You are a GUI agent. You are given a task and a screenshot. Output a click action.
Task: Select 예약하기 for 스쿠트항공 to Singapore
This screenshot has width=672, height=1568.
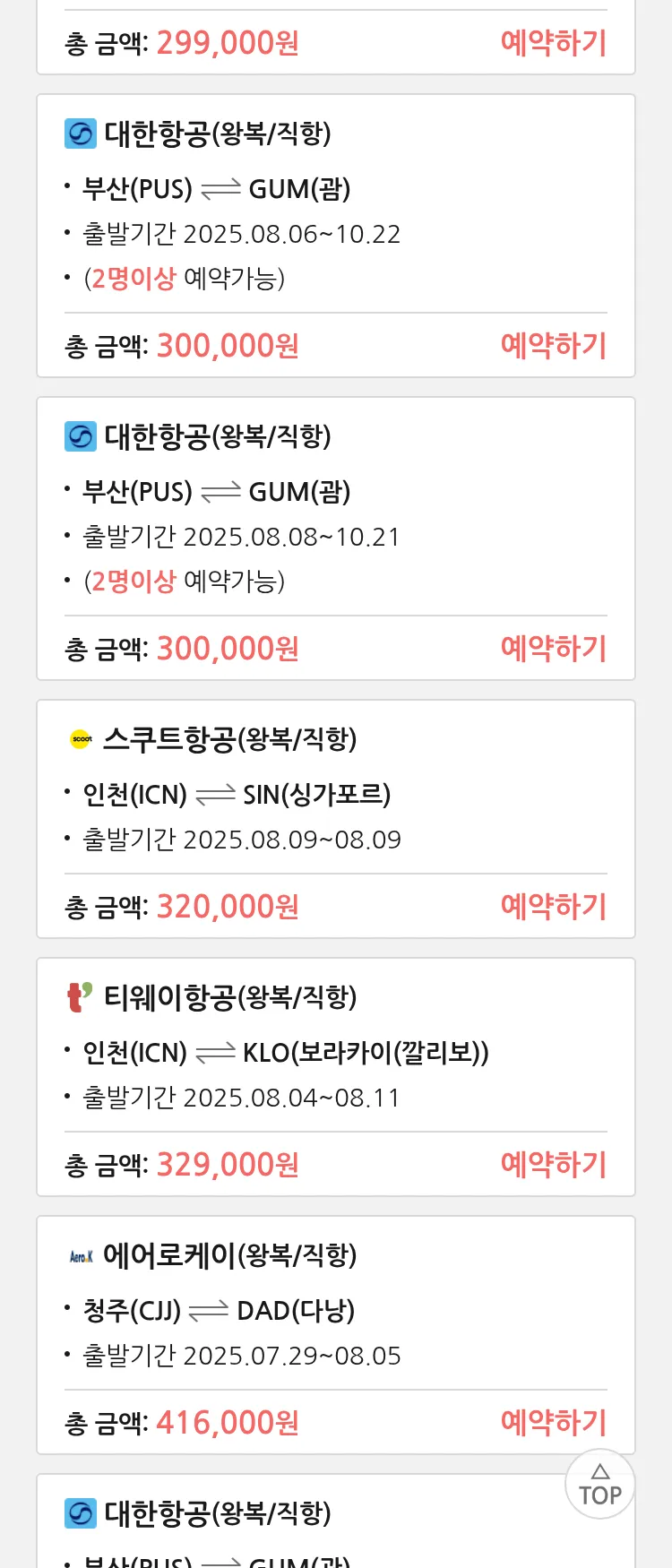click(x=553, y=906)
